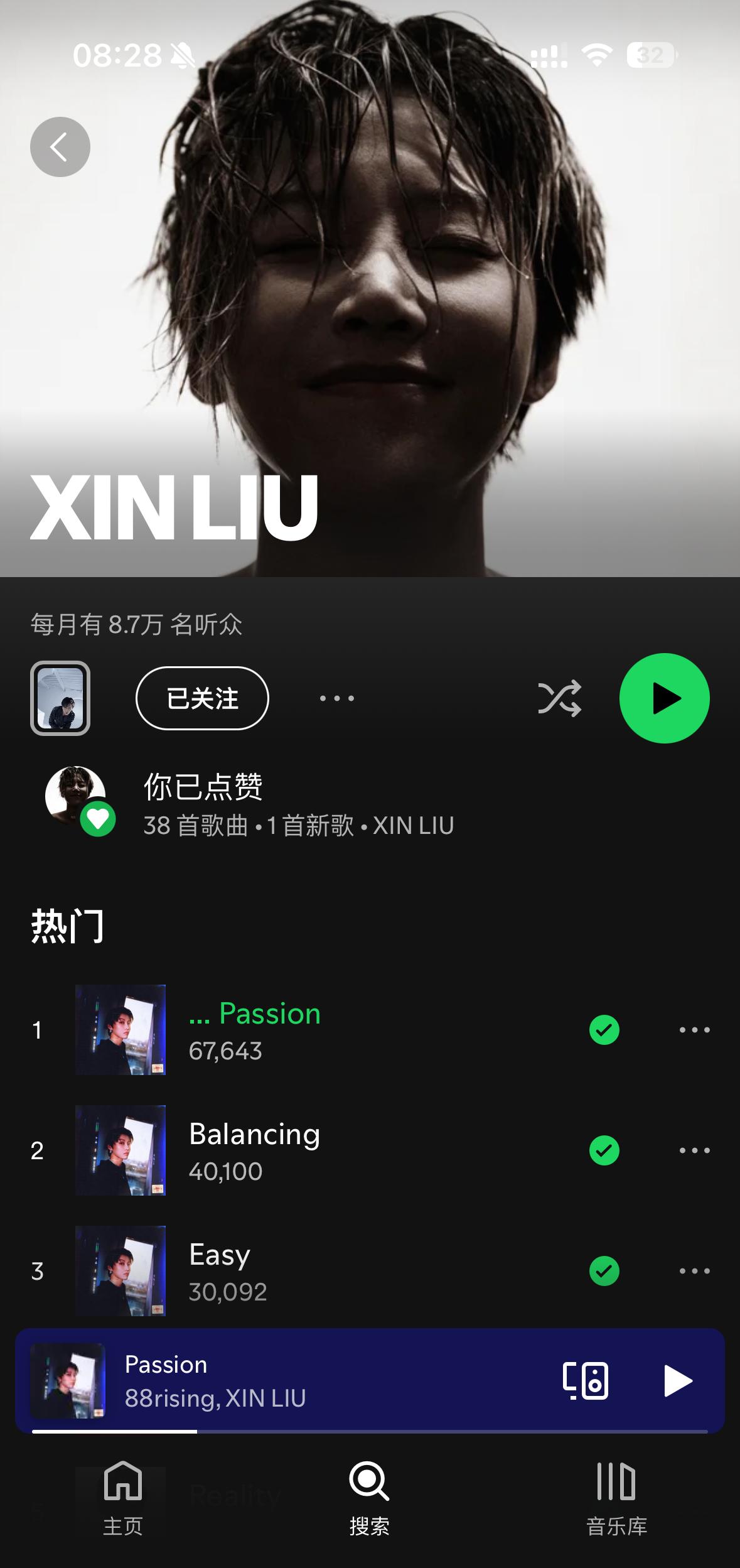The image size is (740, 1568).
Task: Switch to the 音乐库 library tab
Action: pos(616,1498)
